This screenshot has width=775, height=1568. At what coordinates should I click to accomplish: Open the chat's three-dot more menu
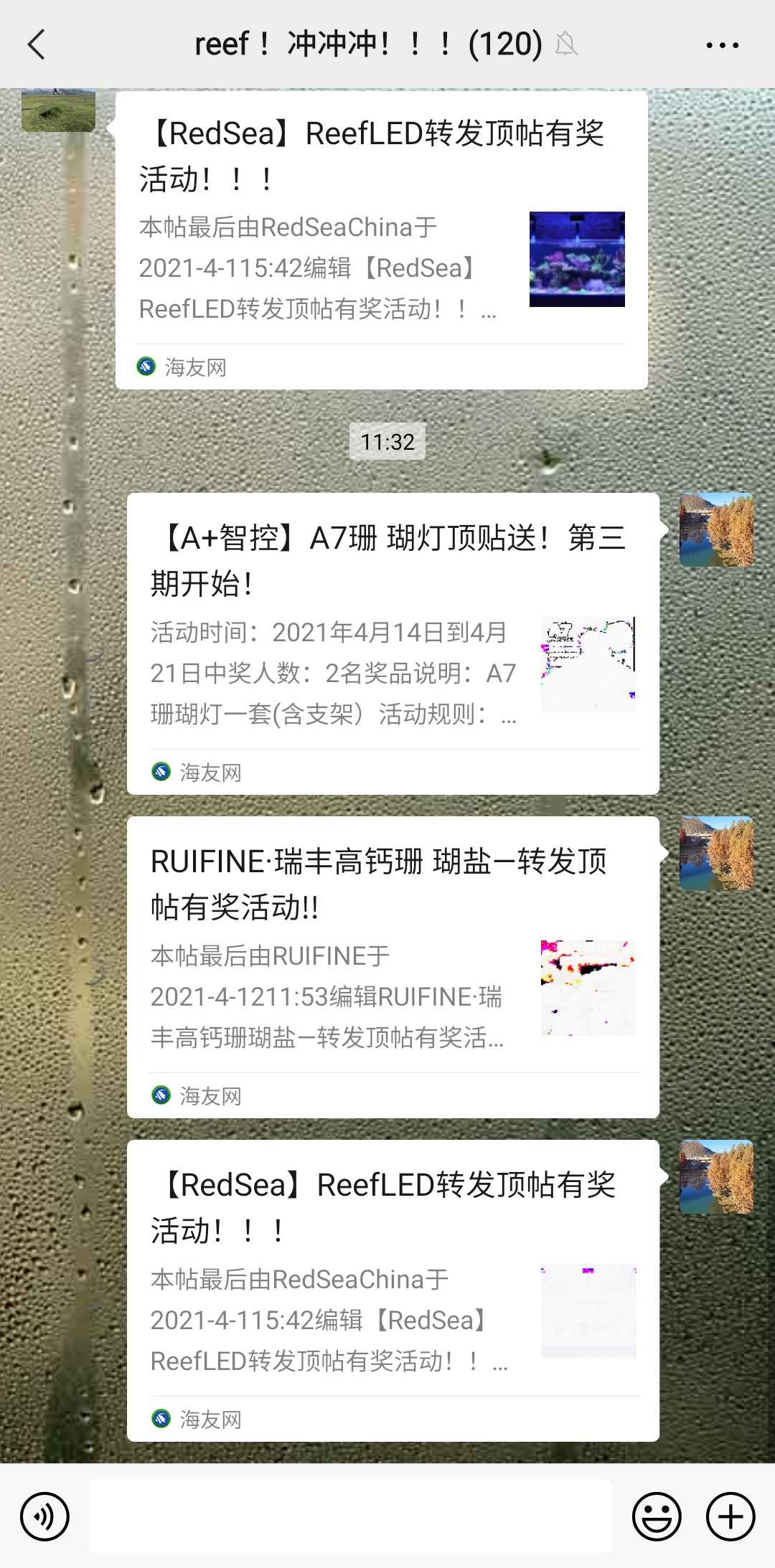(722, 45)
